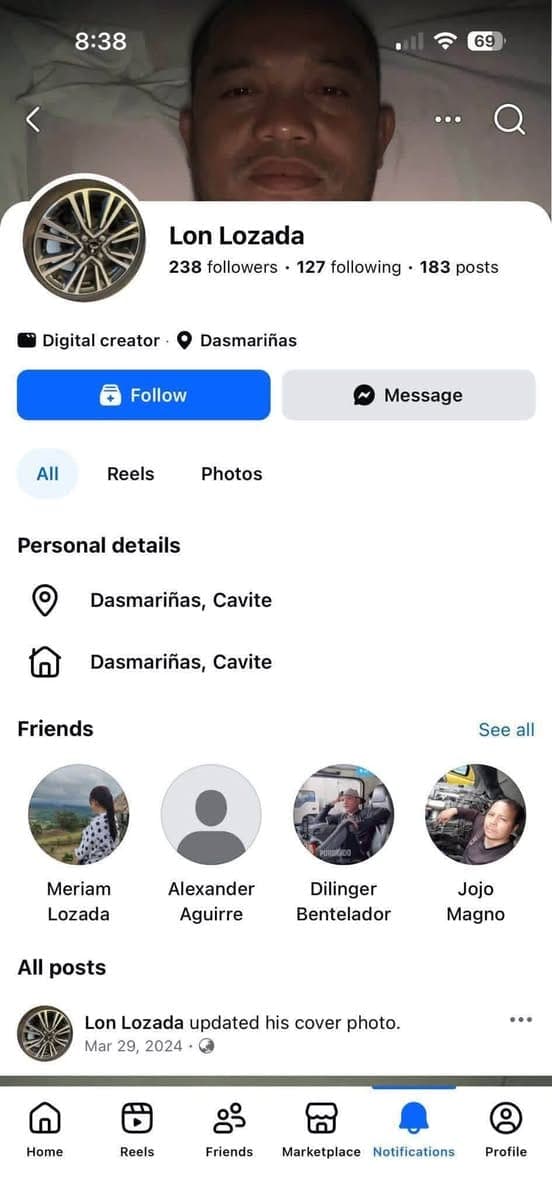Message Lon Lozada
Viewport: 552px width, 1196px height.
(409, 395)
